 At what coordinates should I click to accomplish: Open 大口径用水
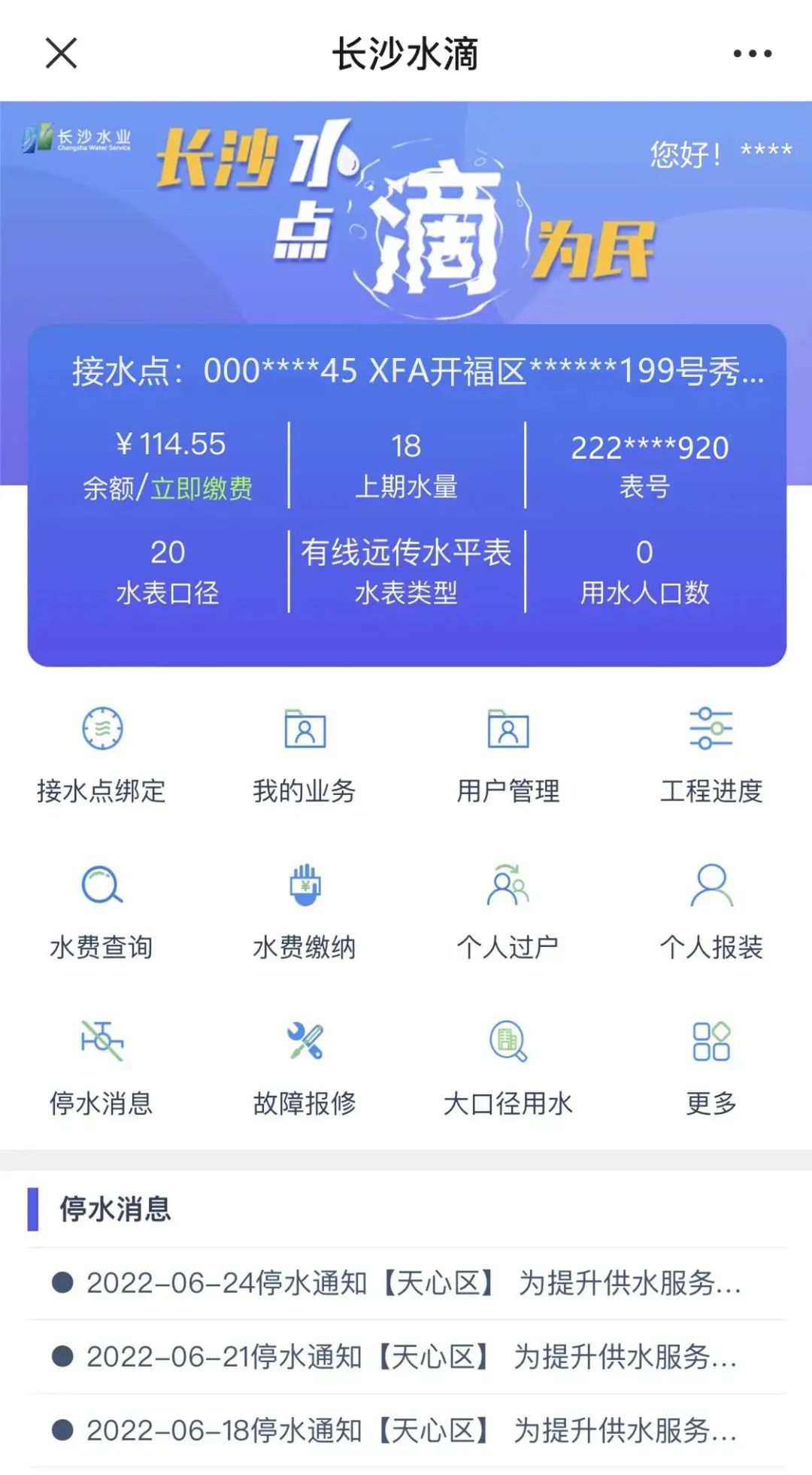(x=508, y=1068)
